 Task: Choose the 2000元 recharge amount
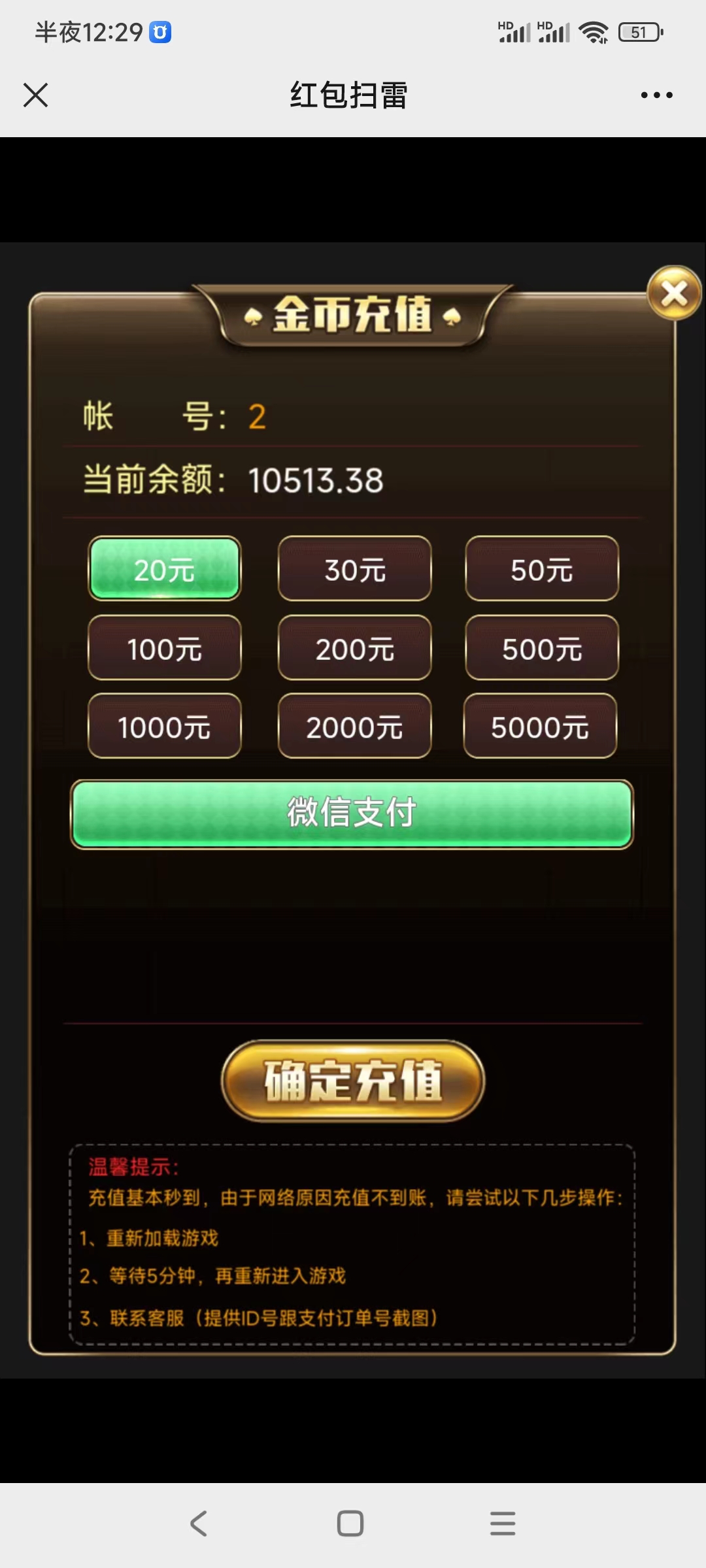coord(354,727)
